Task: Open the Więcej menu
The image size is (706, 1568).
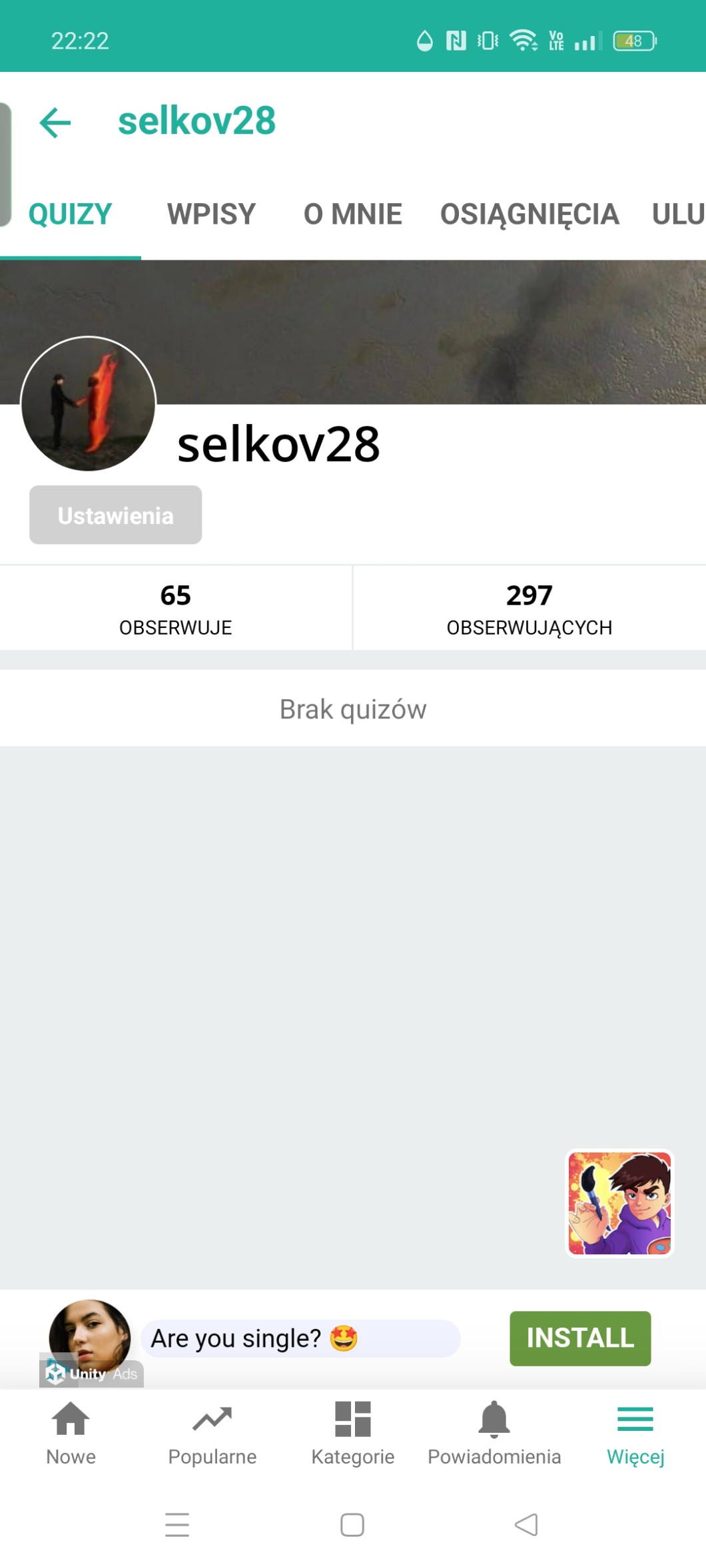Action: tap(635, 1432)
